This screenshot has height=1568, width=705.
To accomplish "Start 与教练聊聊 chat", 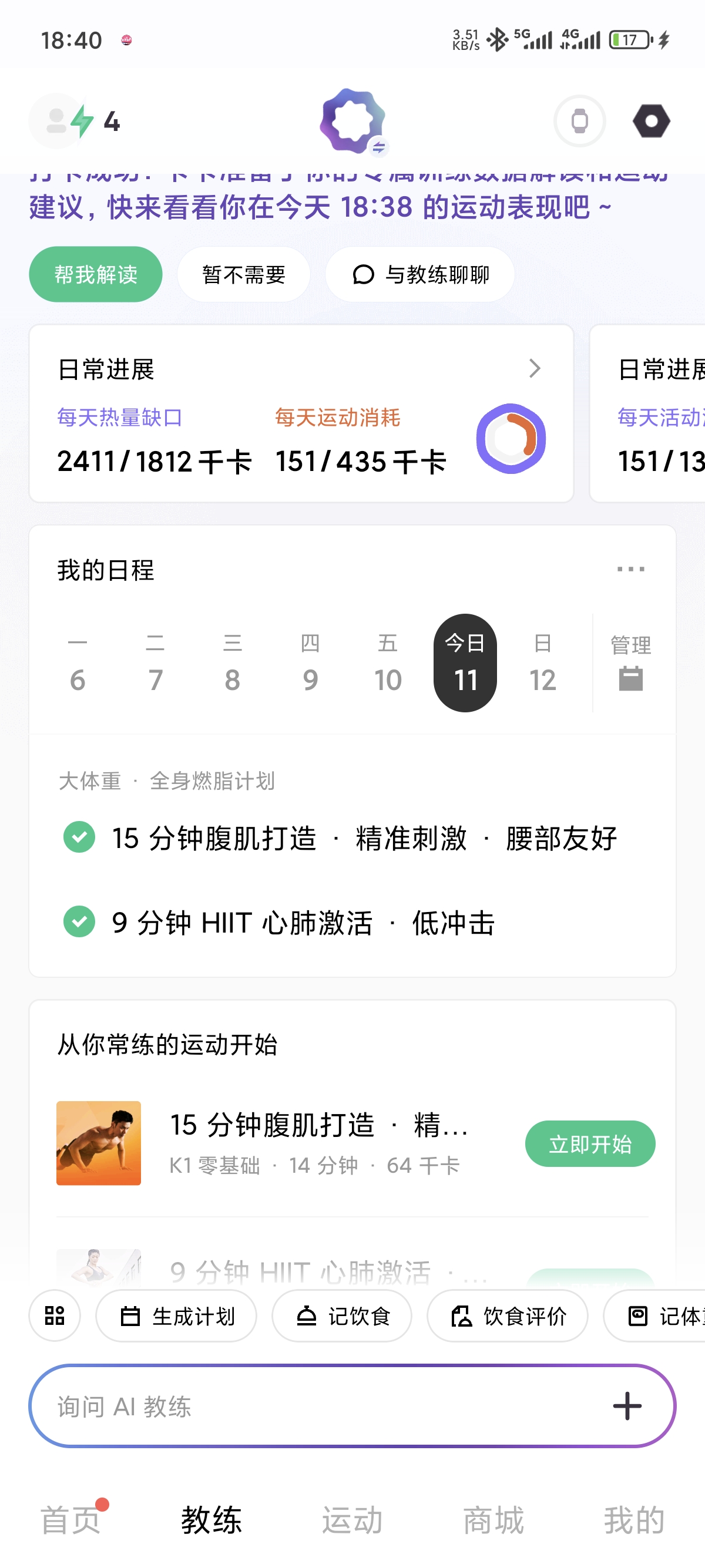I will [420, 274].
